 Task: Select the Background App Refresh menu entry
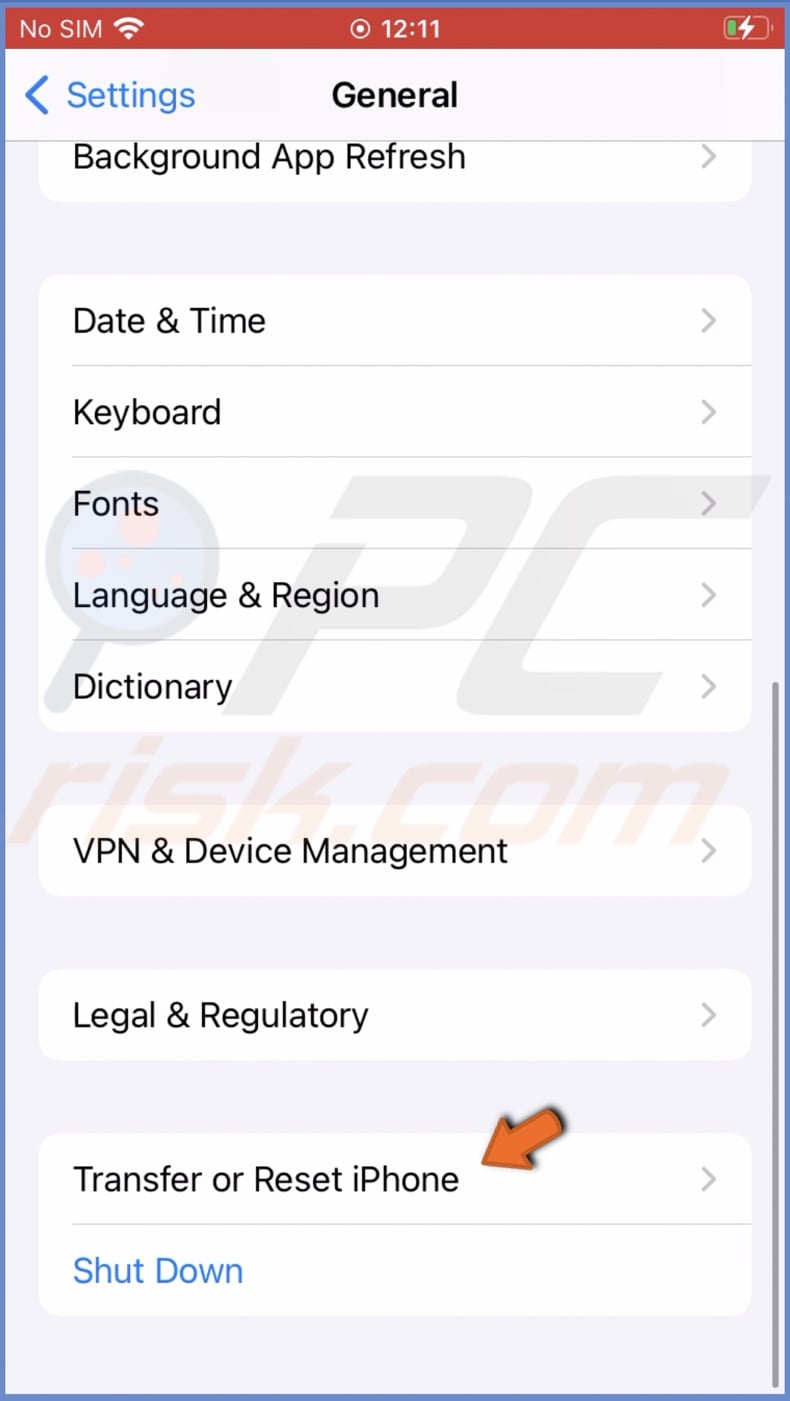[269, 157]
